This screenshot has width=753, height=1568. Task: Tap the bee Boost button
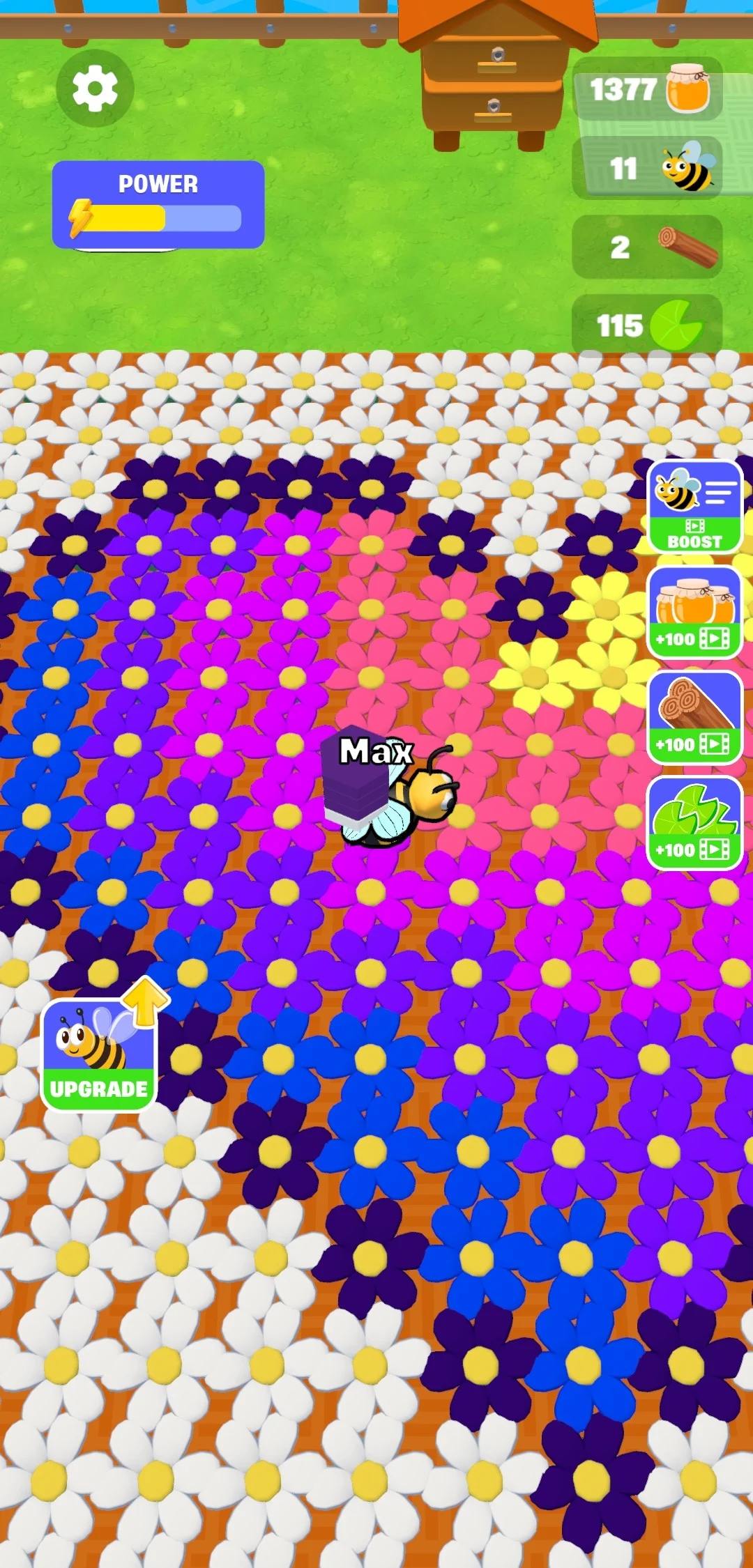click(x=694, y=507)
